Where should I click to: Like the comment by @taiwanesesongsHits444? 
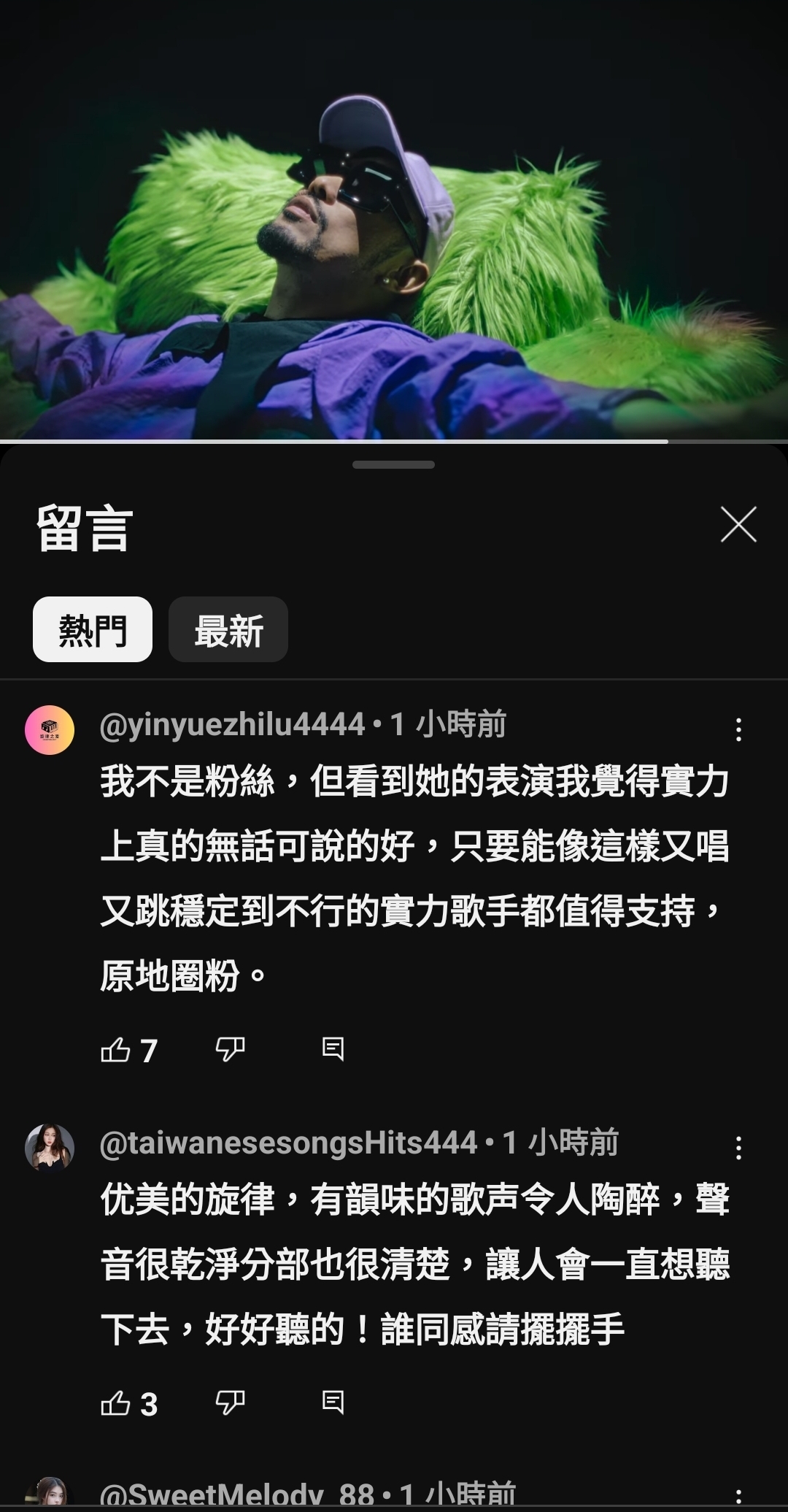tap(116, 1402)
